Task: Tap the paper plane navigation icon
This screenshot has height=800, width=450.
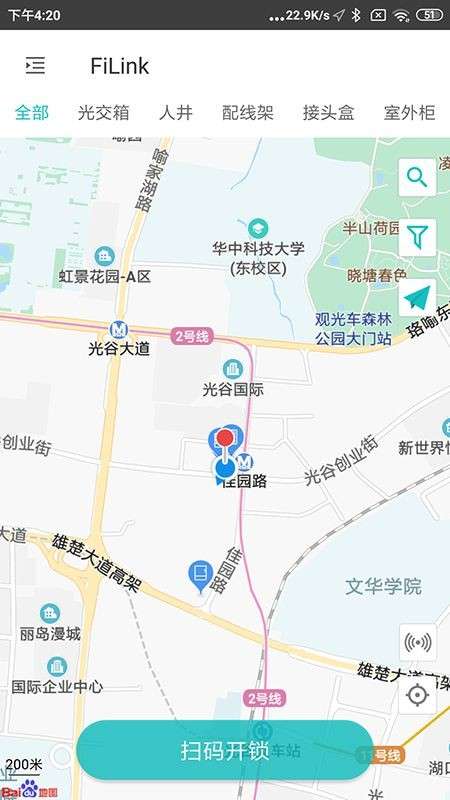Action: point(417,297)
